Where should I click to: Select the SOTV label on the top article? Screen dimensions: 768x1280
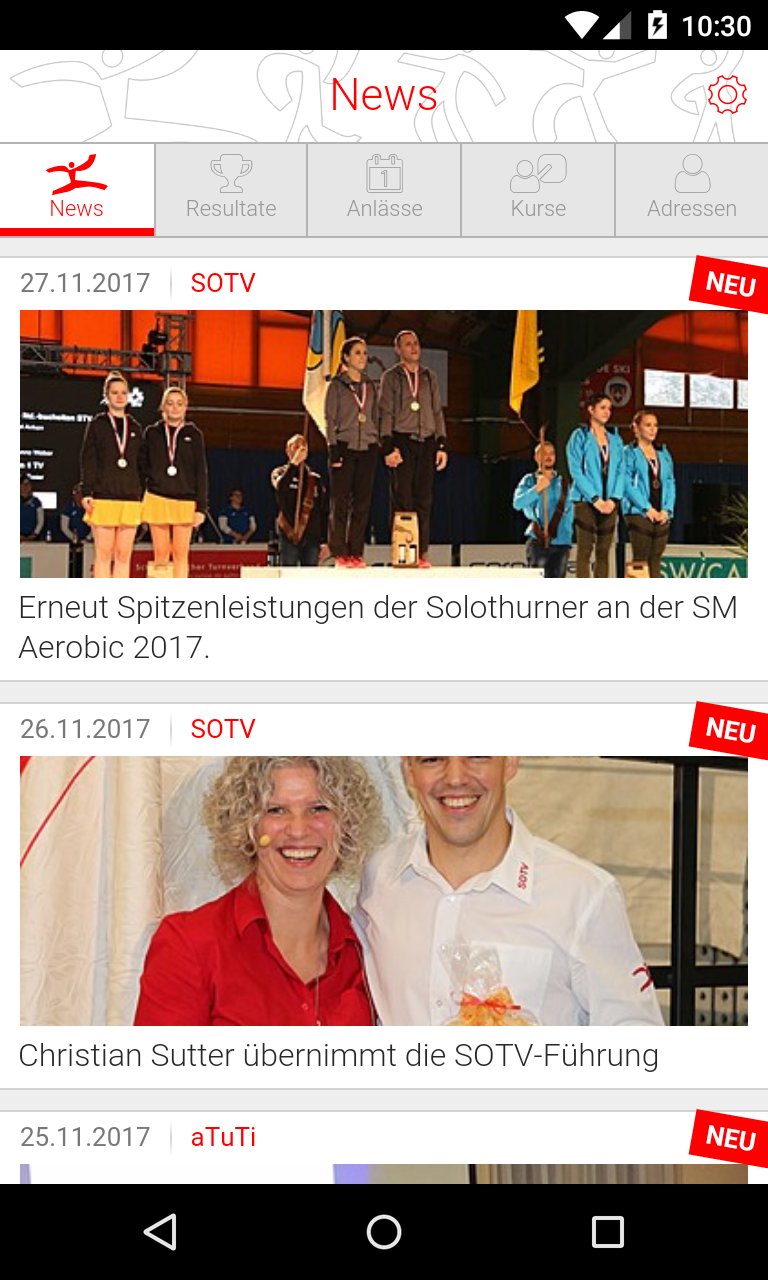(x=222, y=282)
